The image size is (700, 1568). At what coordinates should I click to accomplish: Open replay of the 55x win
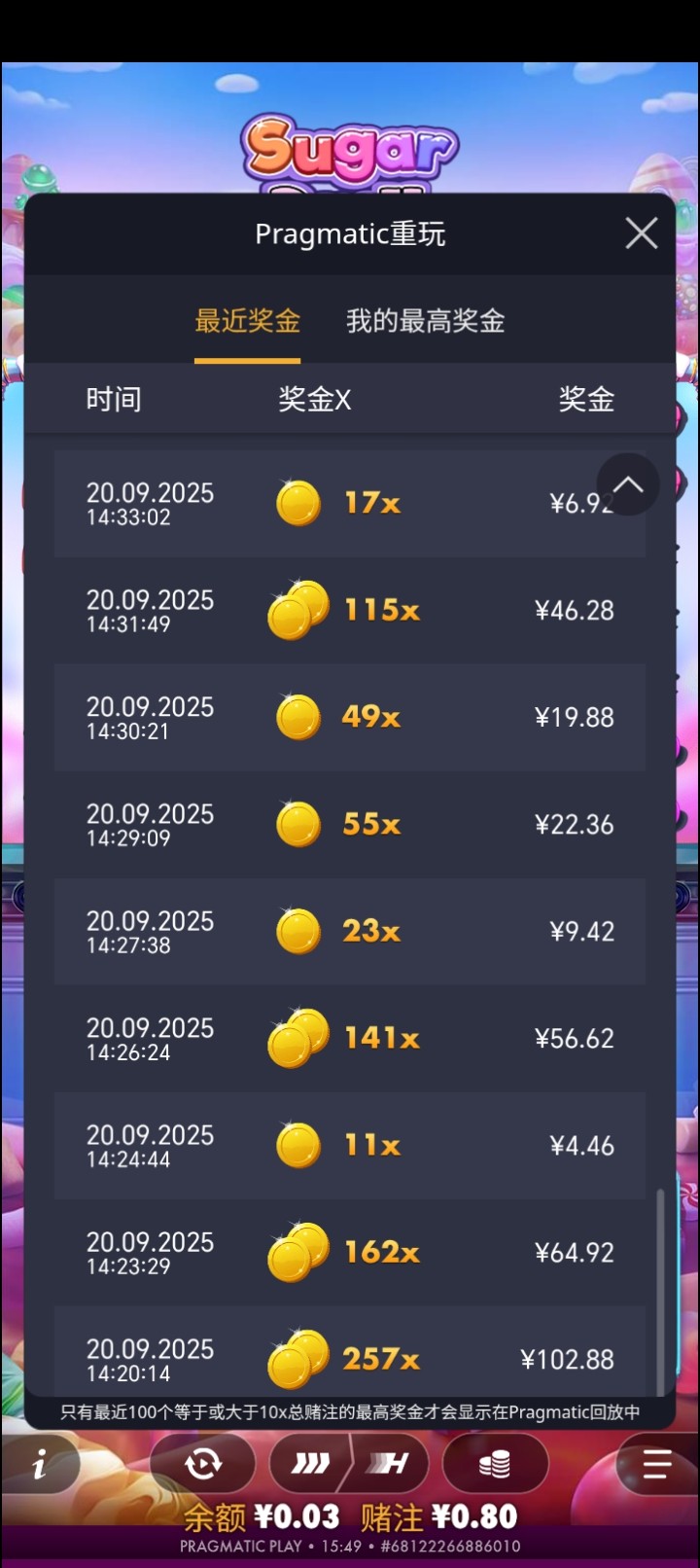click(x=350, y=825)
